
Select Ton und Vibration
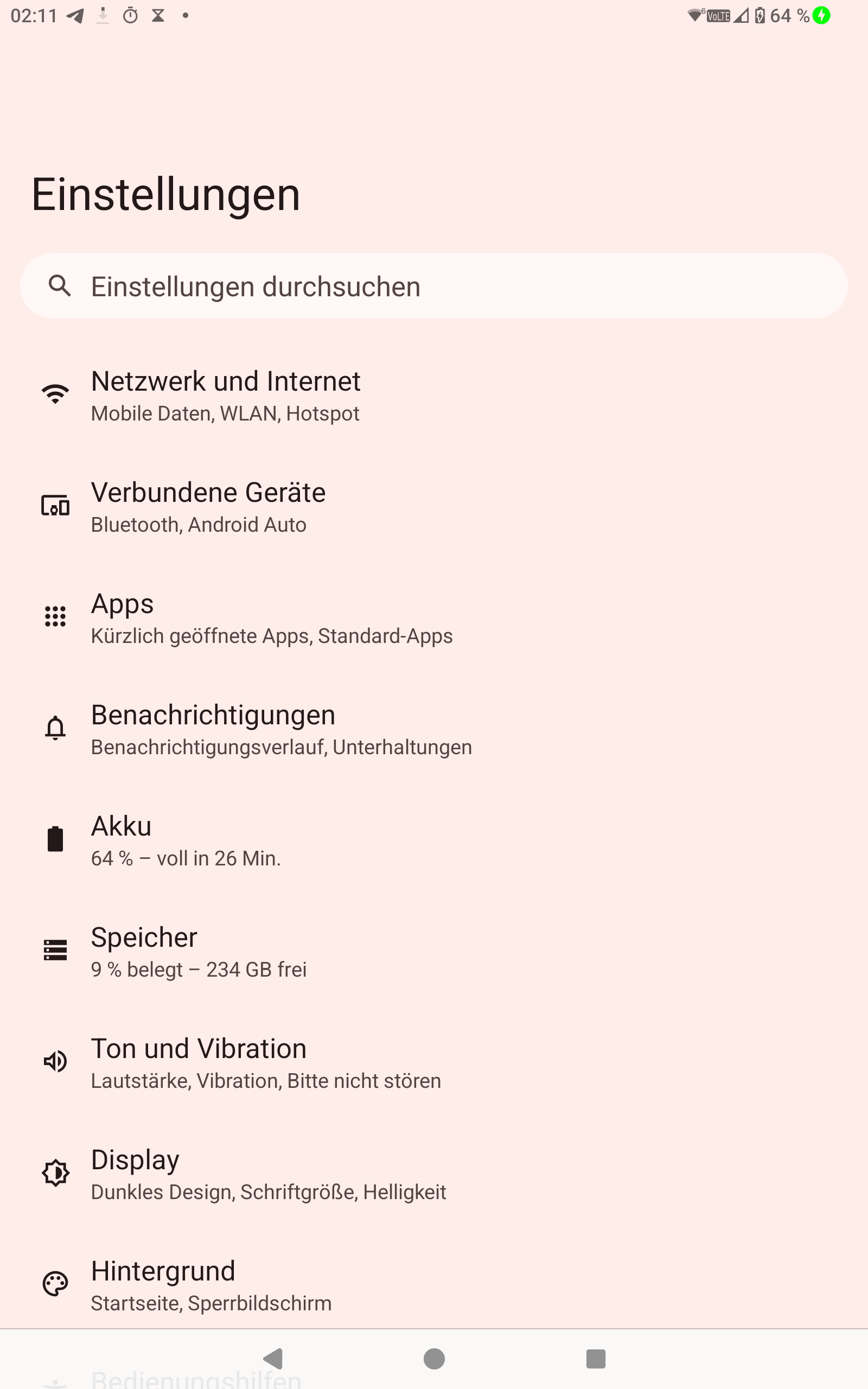pyautogui.click(x=434, y=1063)
